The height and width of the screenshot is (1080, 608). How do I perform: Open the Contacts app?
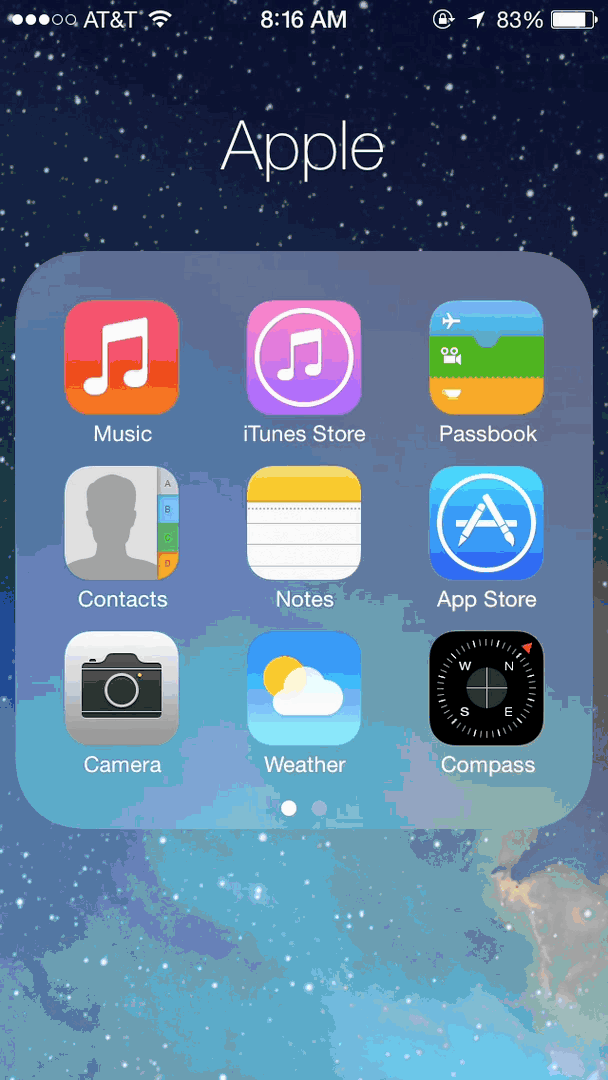[x=121, y=523]
